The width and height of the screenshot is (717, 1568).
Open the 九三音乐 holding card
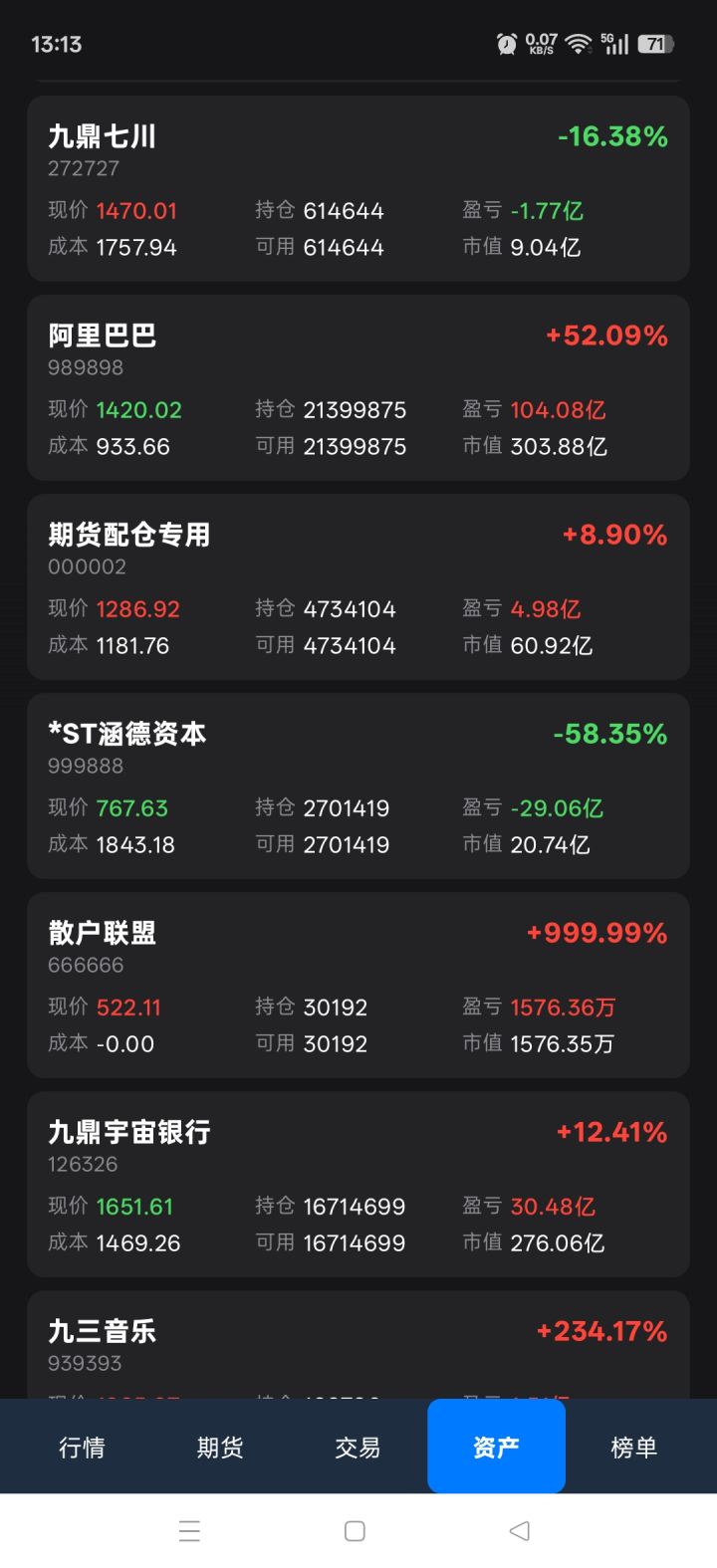358,1344
